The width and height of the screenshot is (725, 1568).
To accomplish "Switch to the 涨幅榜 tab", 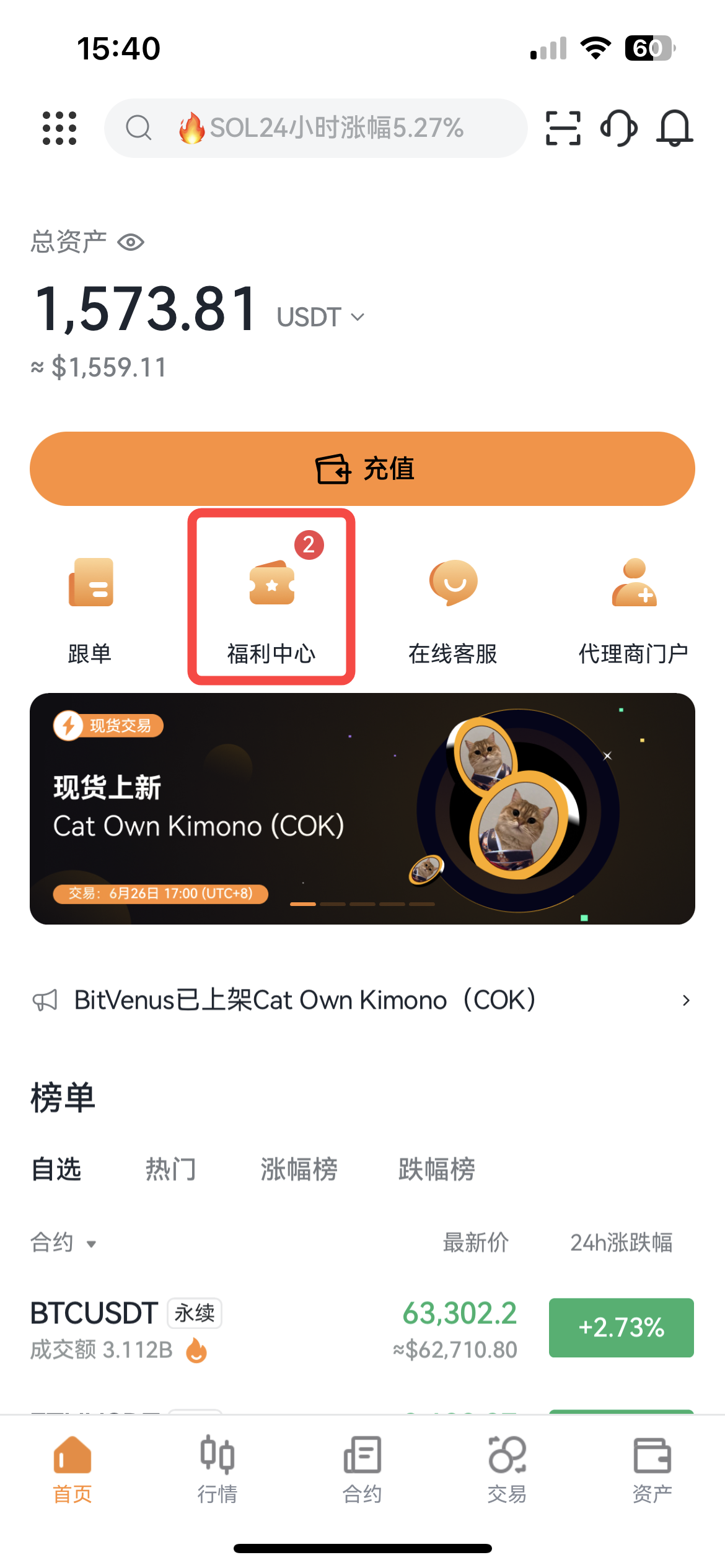I will [299, 1169].
